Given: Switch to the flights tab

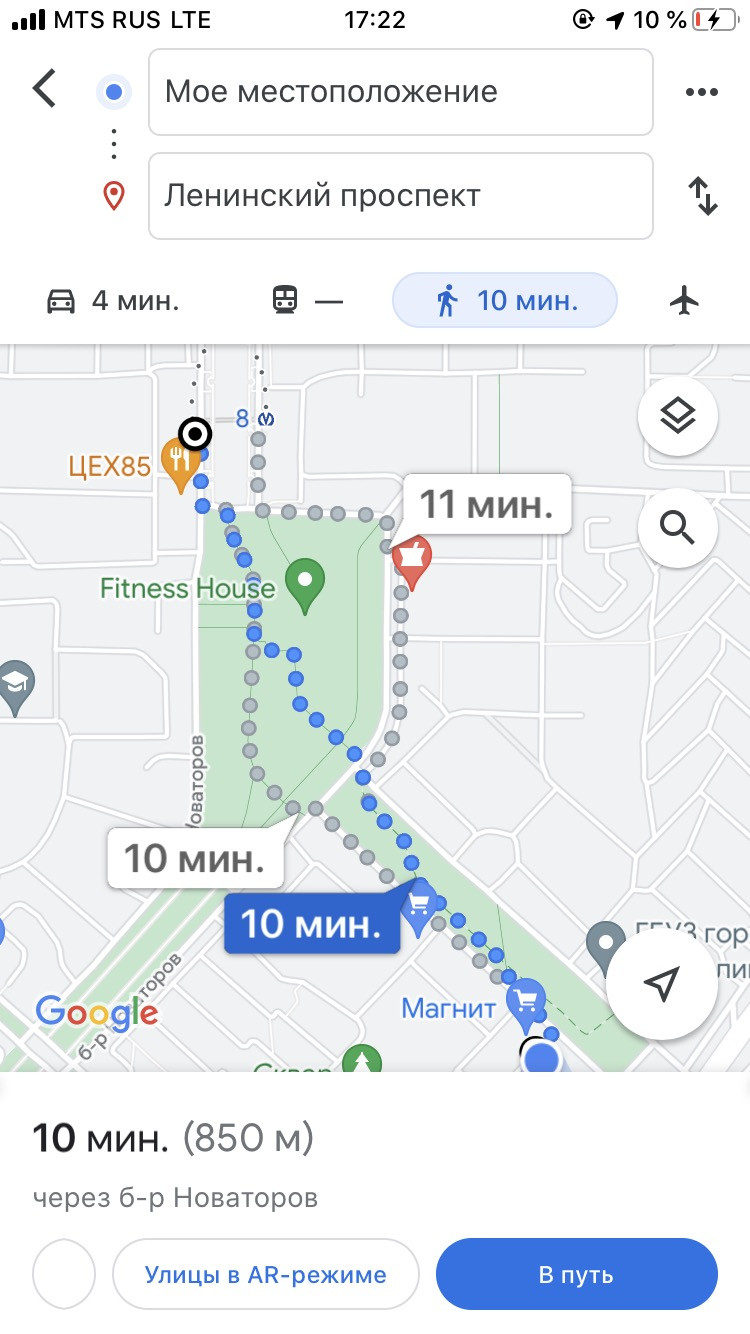Looking at the screenshot, I should 685,300.
